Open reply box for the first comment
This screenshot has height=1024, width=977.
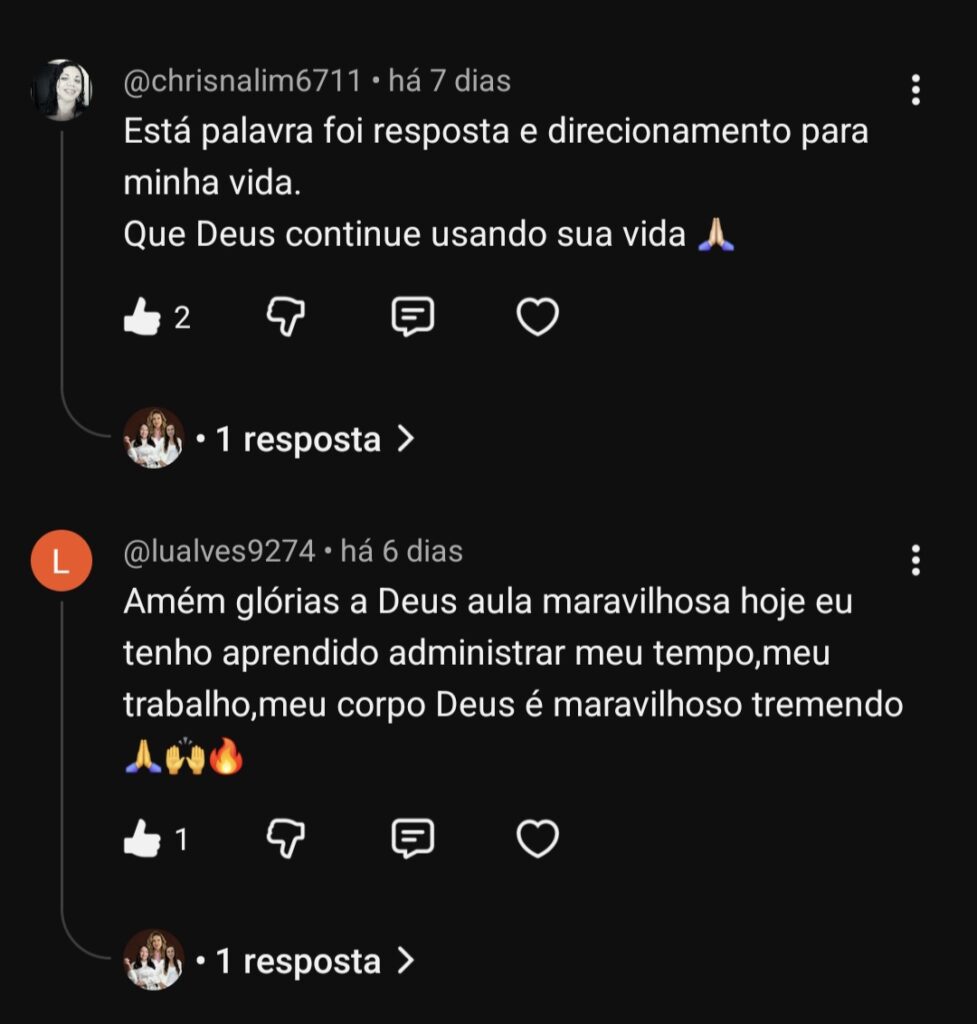click(410, 315)
